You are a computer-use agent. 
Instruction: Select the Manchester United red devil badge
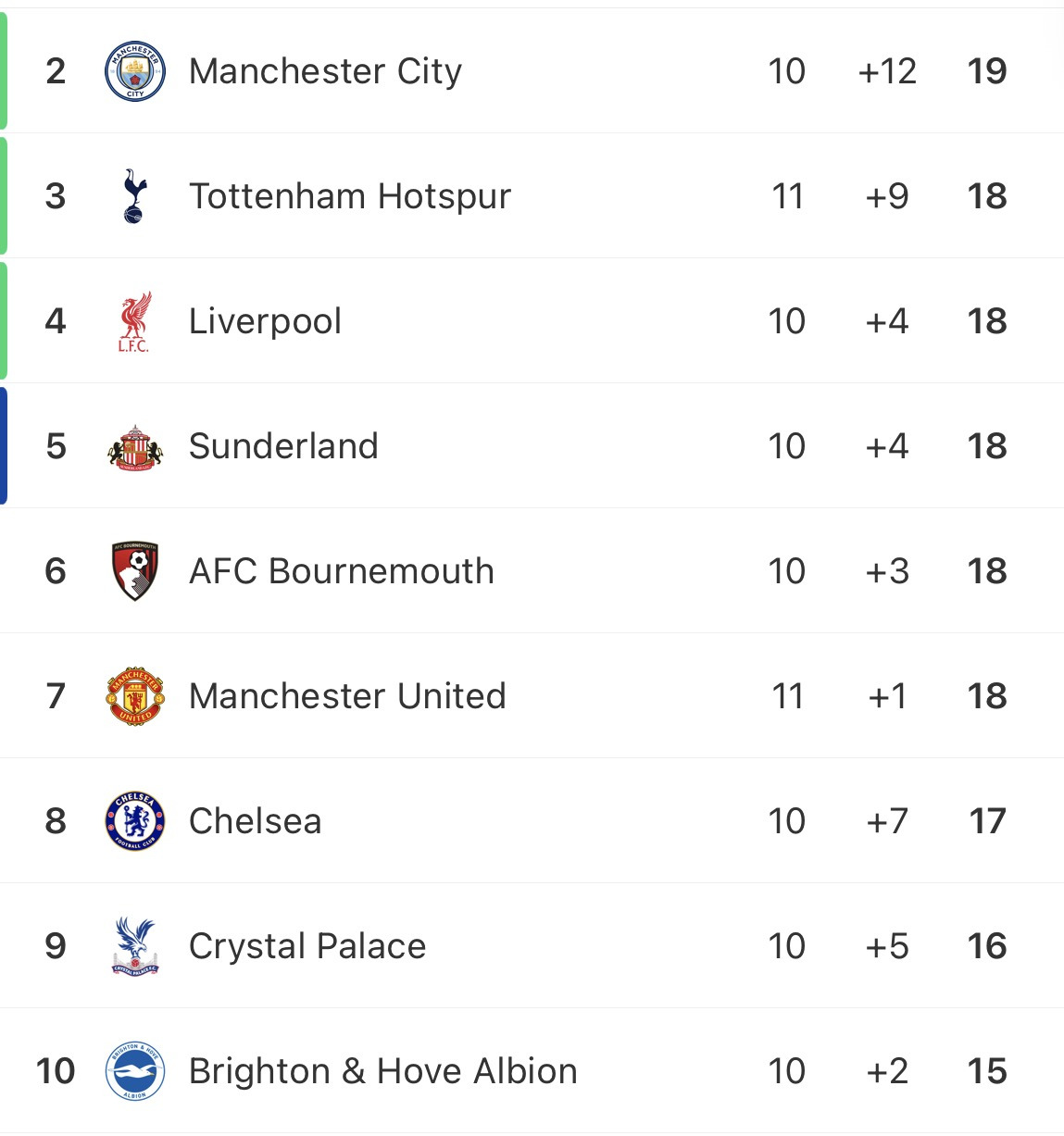135,695
